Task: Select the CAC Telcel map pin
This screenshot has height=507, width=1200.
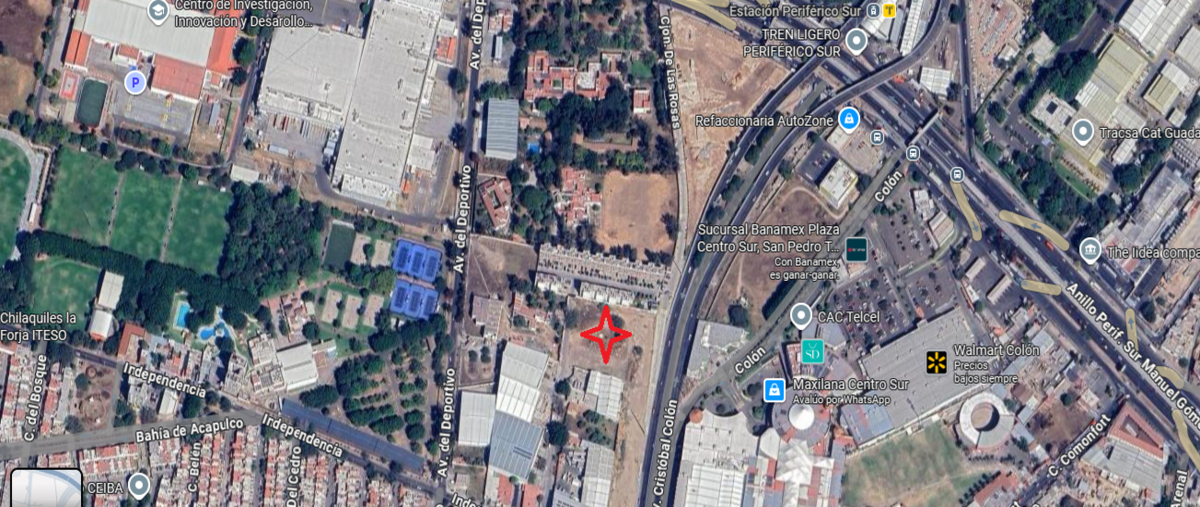Action: coord(800,317)
